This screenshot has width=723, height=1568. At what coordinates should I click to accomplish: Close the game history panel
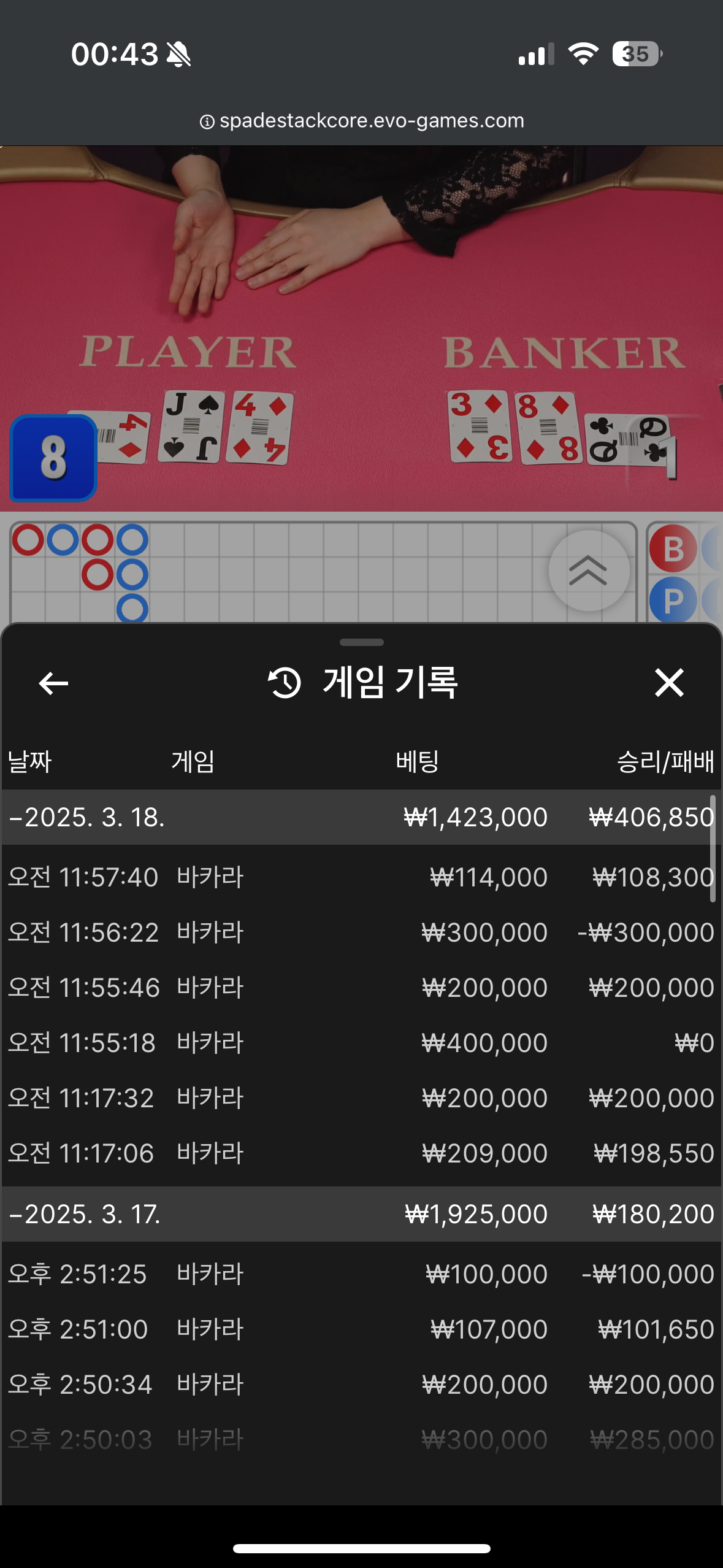(x=668, y=683)
